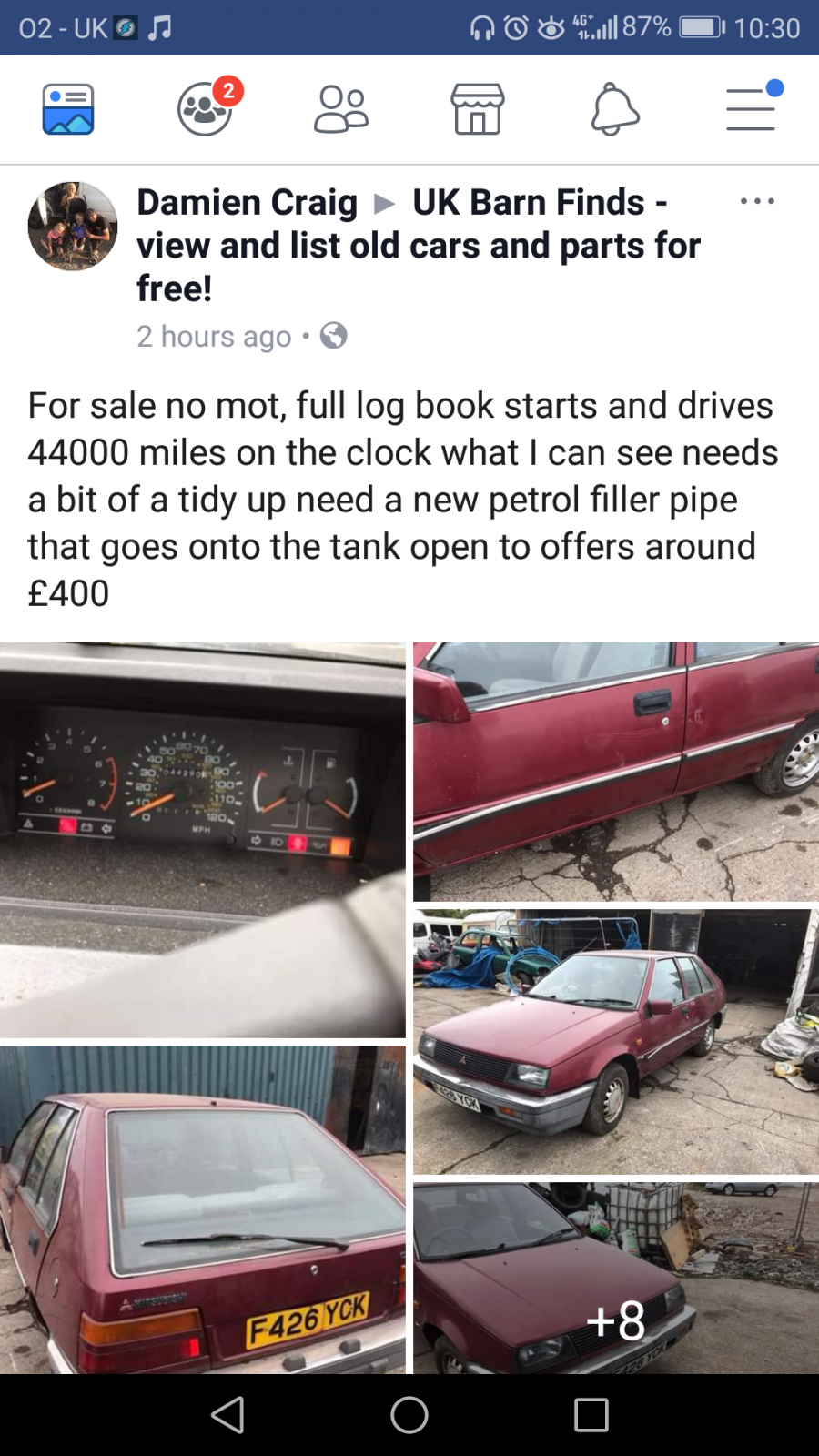View the front three-quarter car photo

click(616, 1042)
